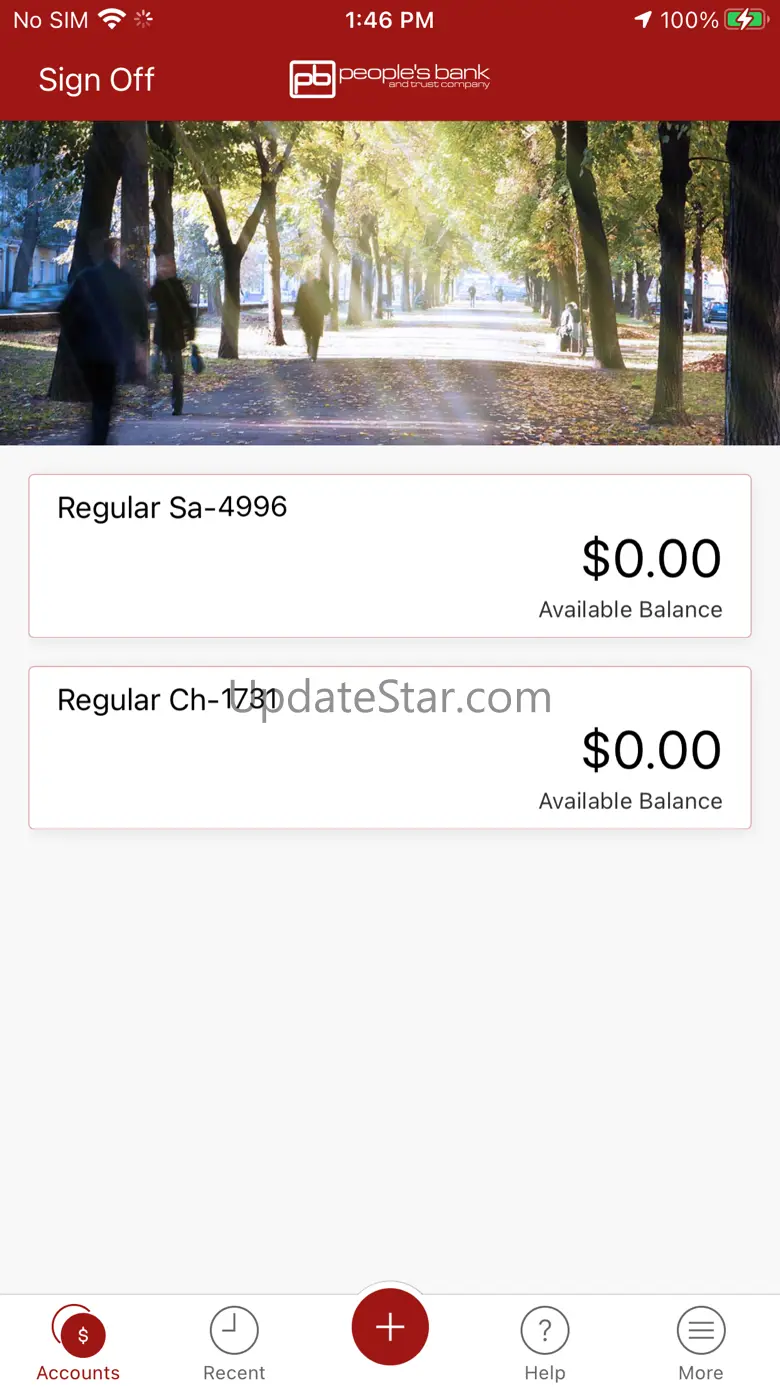Image resolution: width=780 pixels, height=1387 pixels.
Task: Tap the red plus action button
Action: pyautogui.click(x=390, y=1327)
